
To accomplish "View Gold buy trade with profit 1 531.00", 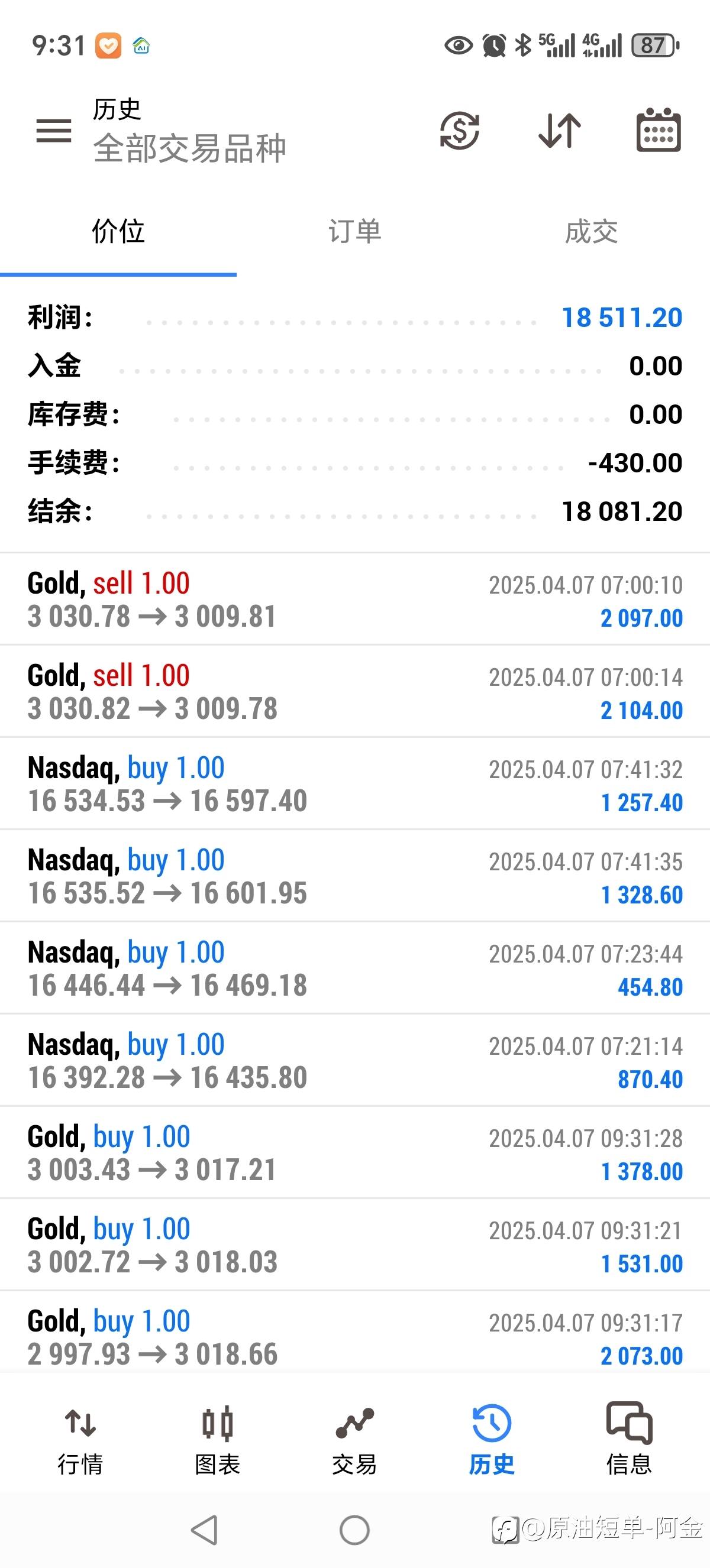I will (355, 1245).
